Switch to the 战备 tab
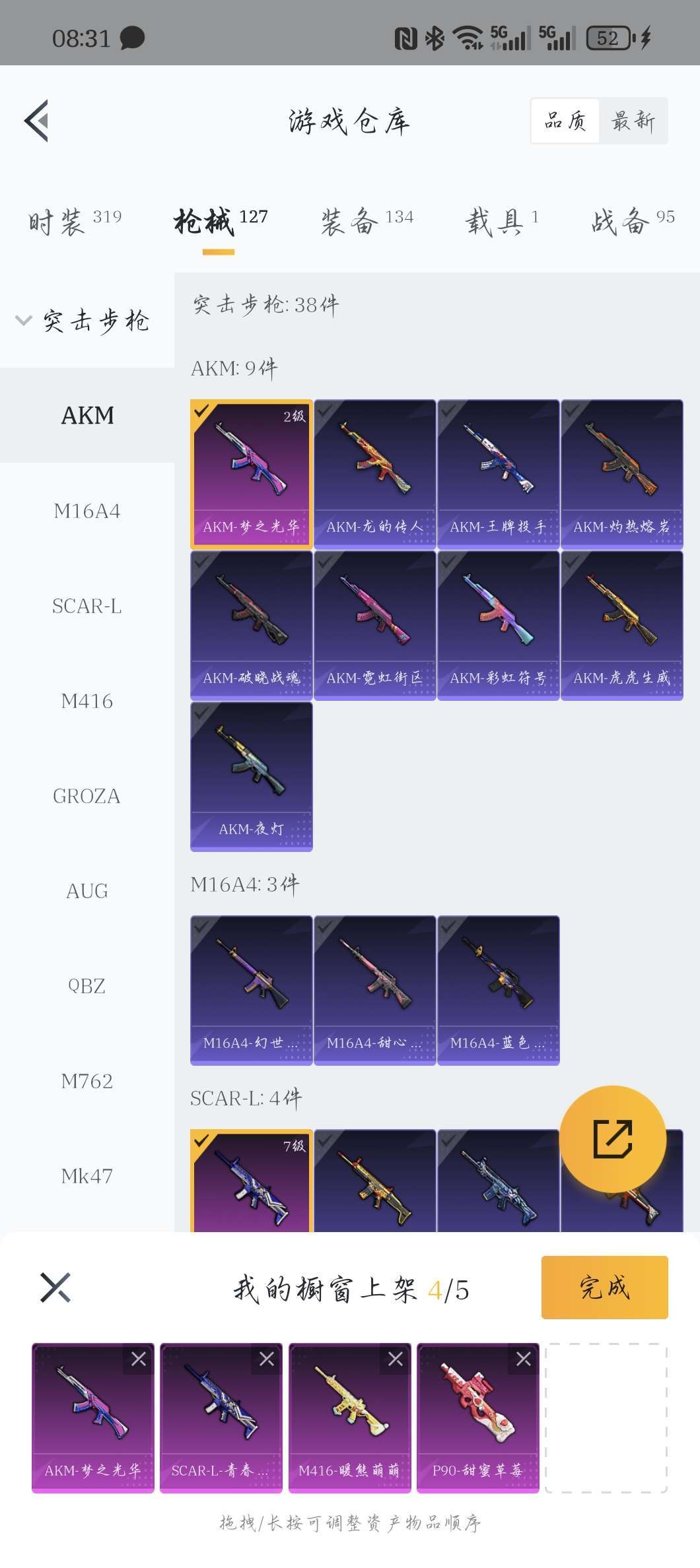The height and width of the screenshot is (1568, 700). (x=632, y=221)
